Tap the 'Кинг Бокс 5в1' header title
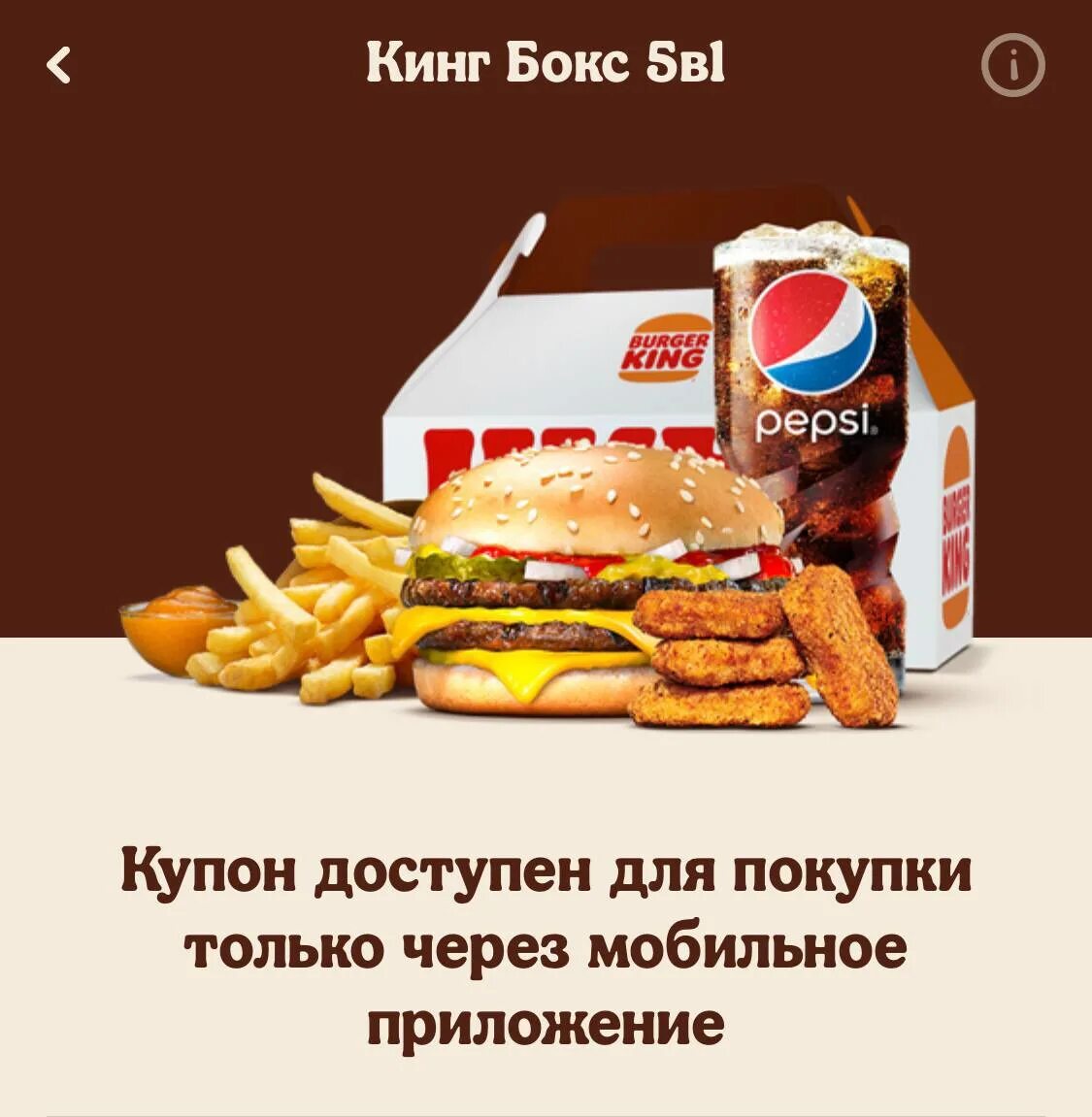 pos(546,64)
